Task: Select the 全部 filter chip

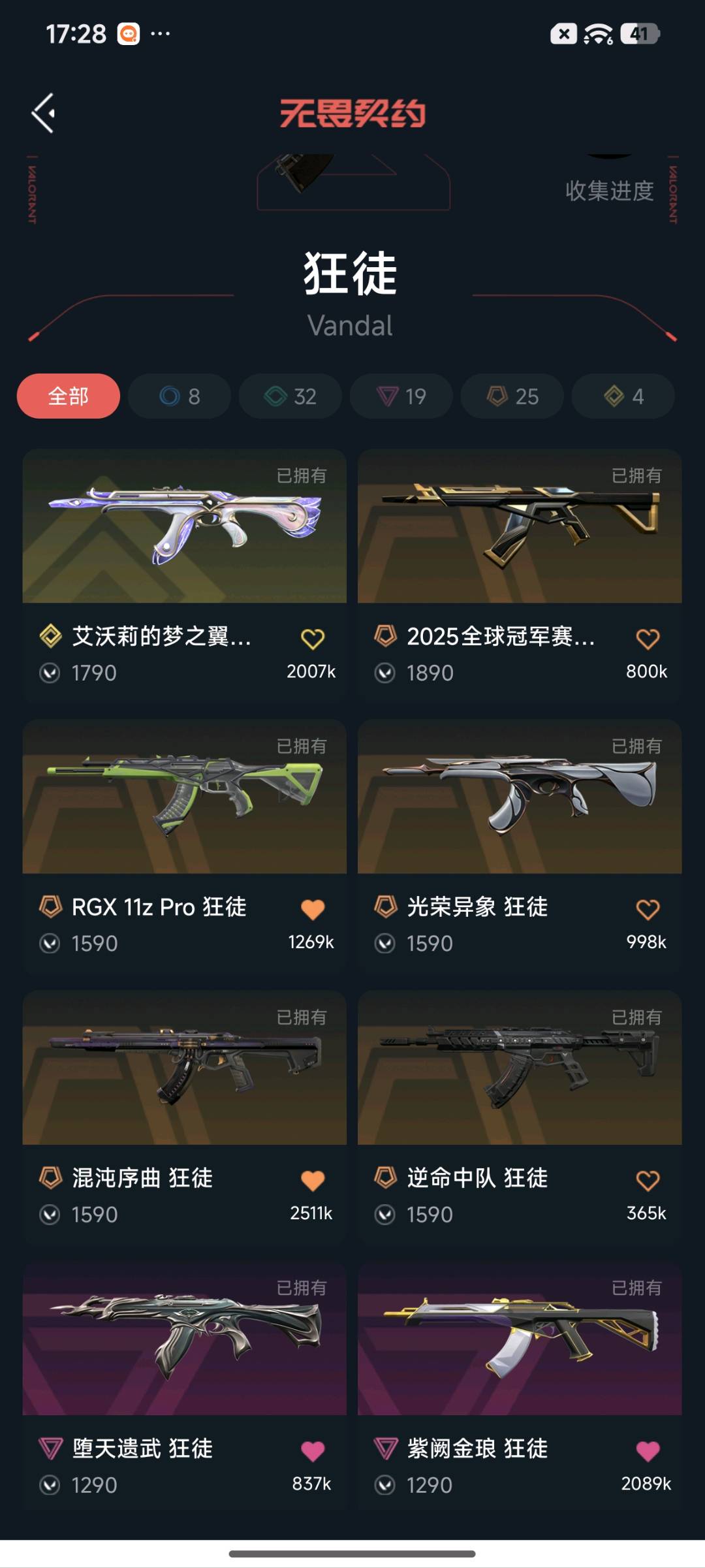Action: [x=69, y=396]
